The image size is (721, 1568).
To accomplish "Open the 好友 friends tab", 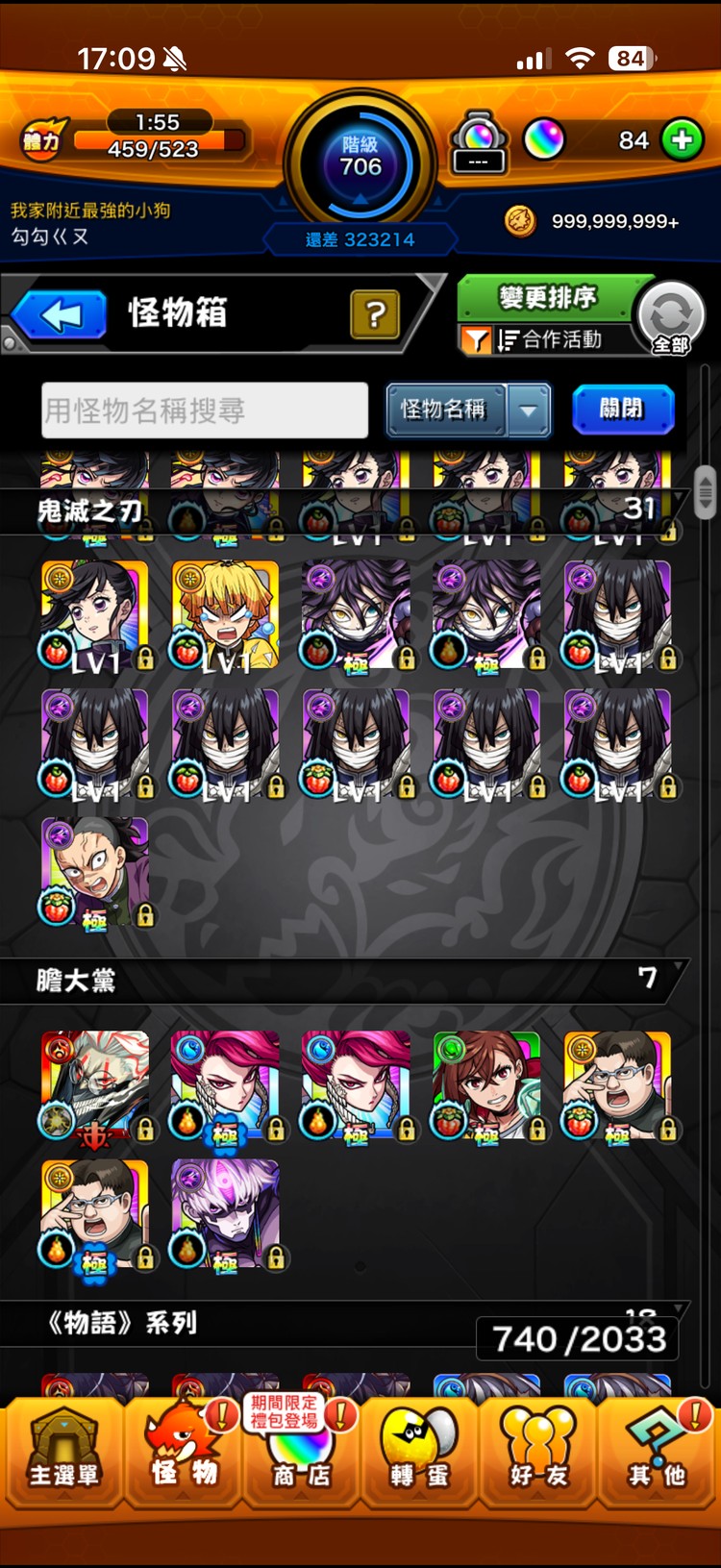I will tap(538, 1452).
